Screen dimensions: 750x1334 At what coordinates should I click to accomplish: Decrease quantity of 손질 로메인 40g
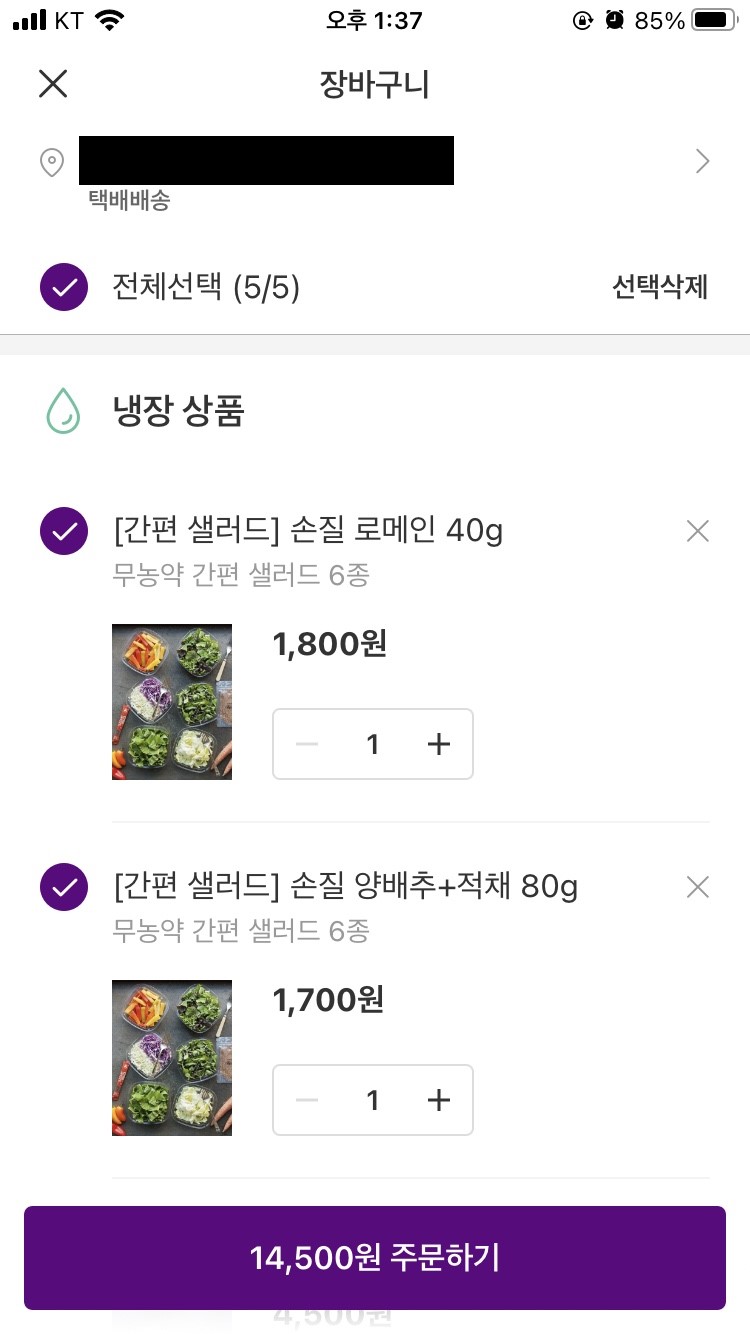coord(308,744)
